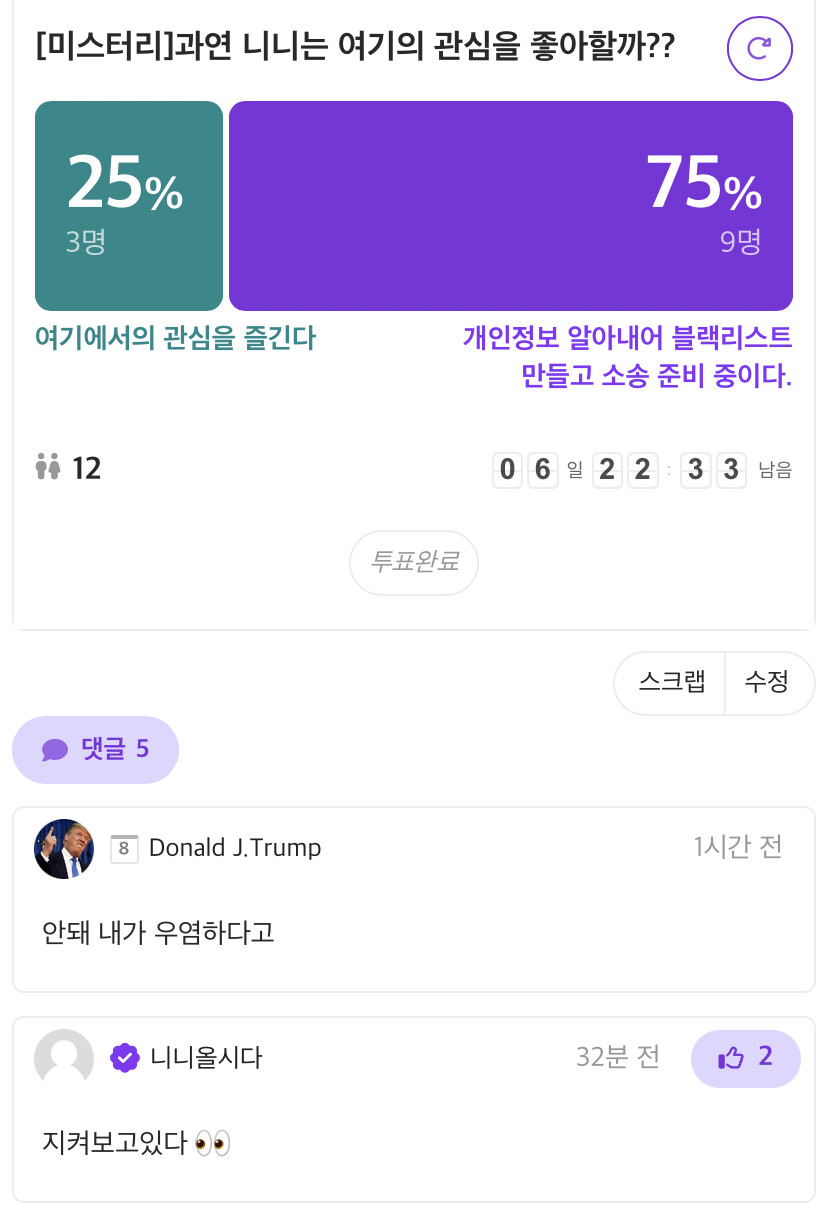Select the 75% purple poll option

coord(511,206)
